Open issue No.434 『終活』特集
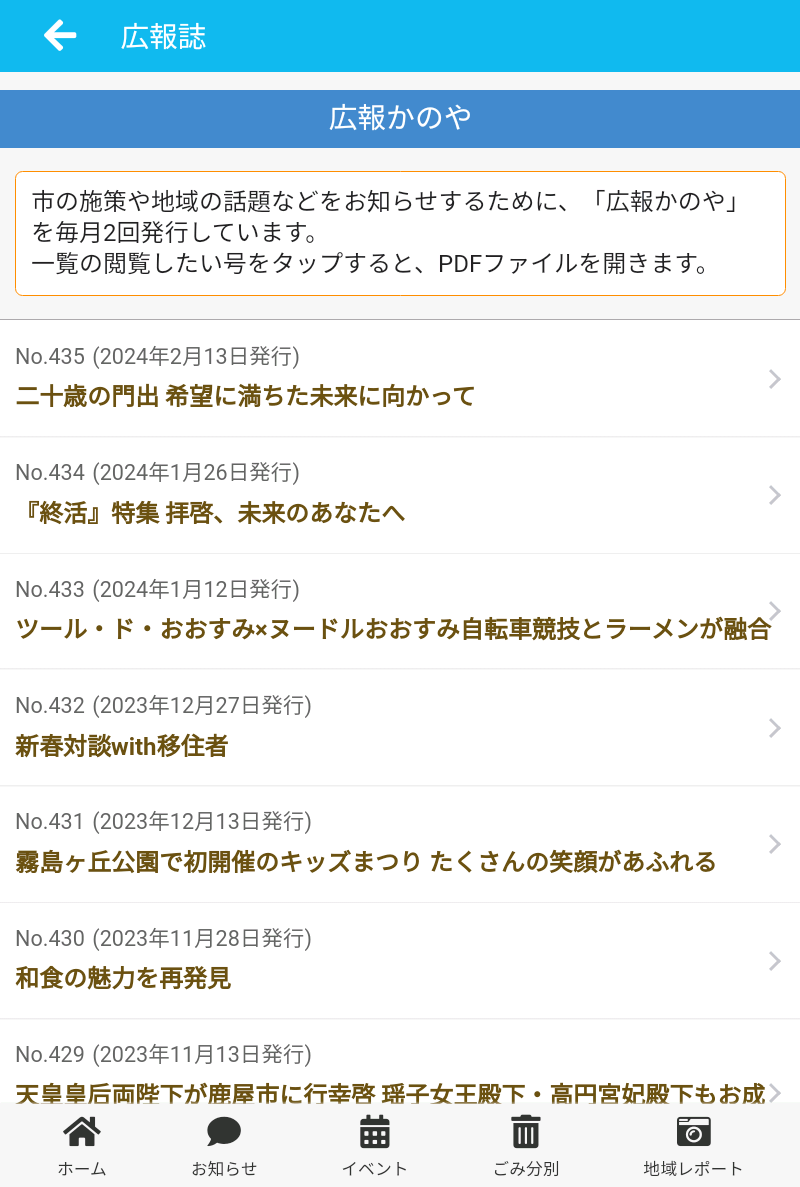Screen dimensions: 800x1187 [x=400, y=495]
